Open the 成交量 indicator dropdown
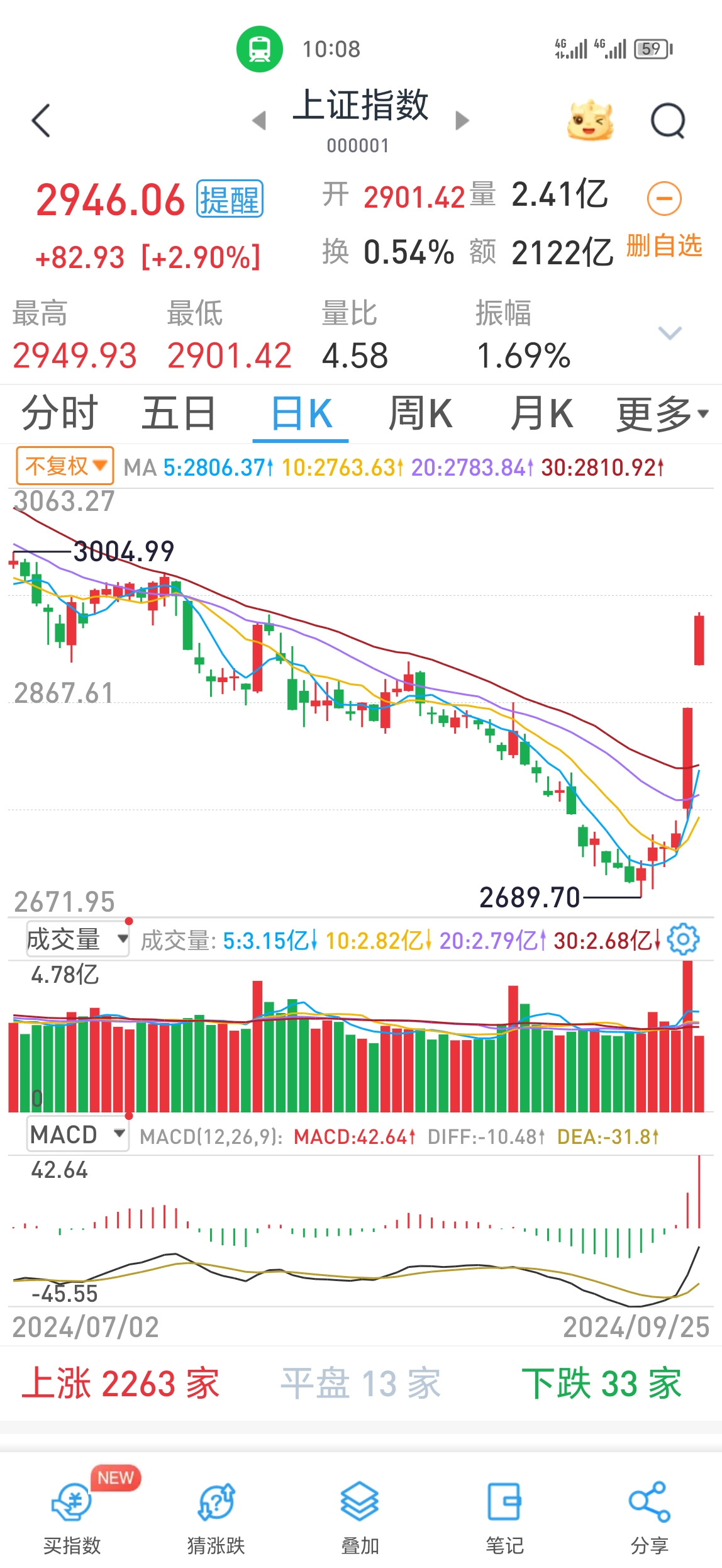Viewport: 722px width, 1568px height. (x=77, y=938)
